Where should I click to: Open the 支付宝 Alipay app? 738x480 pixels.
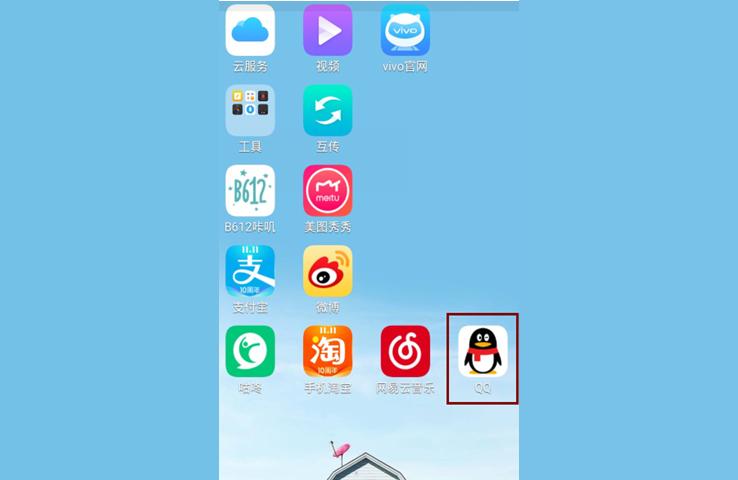pos(250,271)
